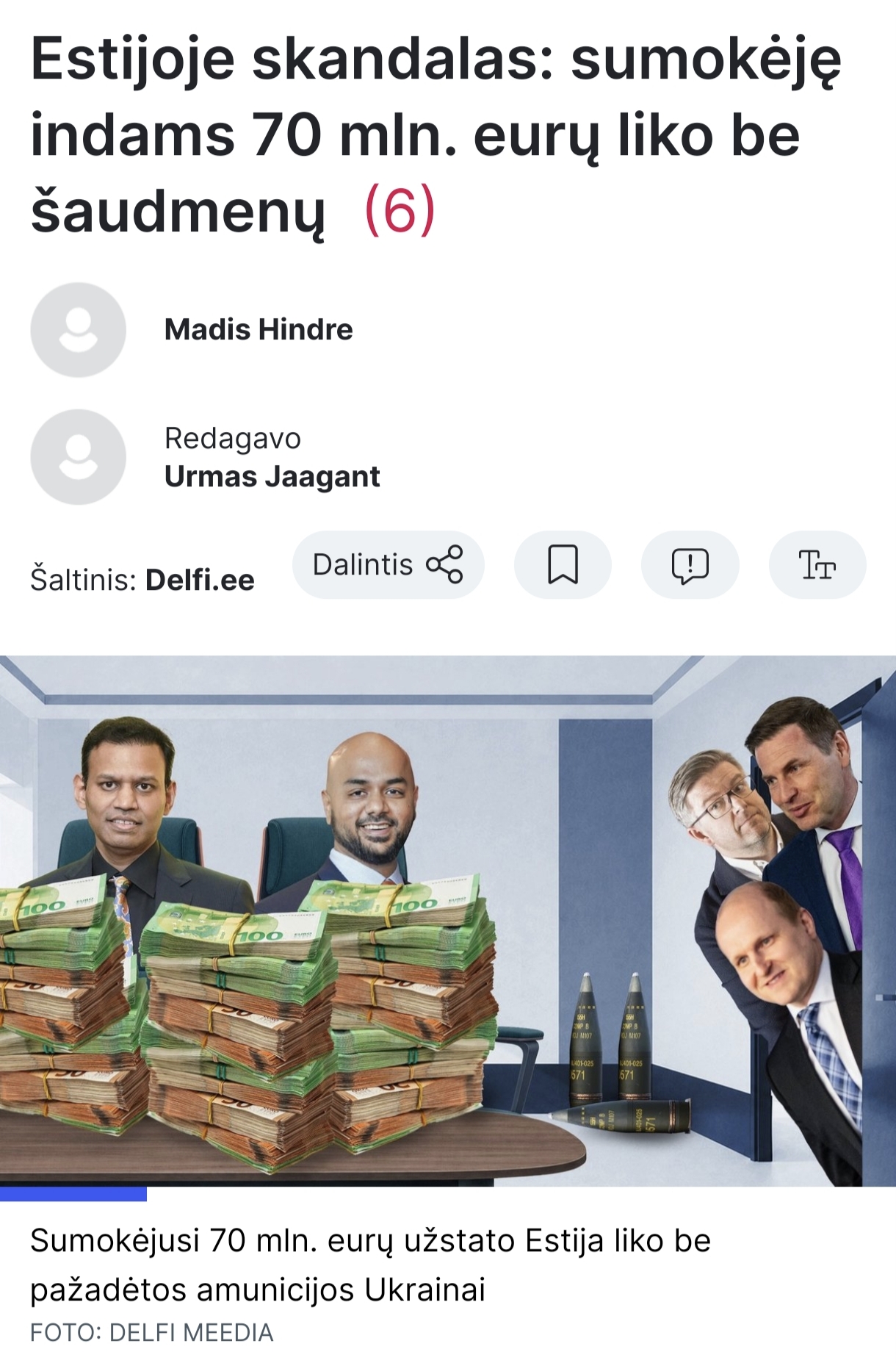Bookmark this article
The image size is (896, 1363).
pos(563,564)
